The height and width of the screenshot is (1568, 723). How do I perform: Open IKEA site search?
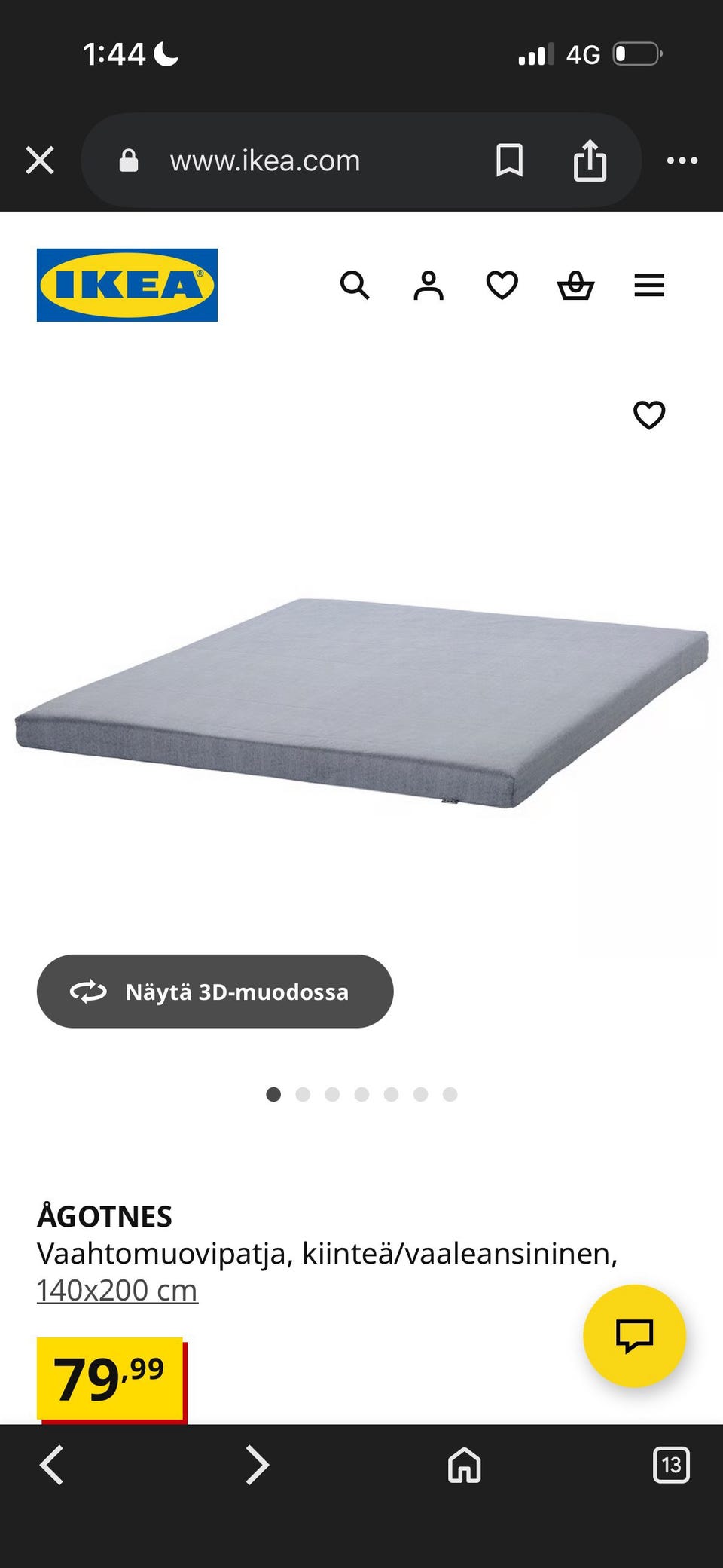point(355,286)
